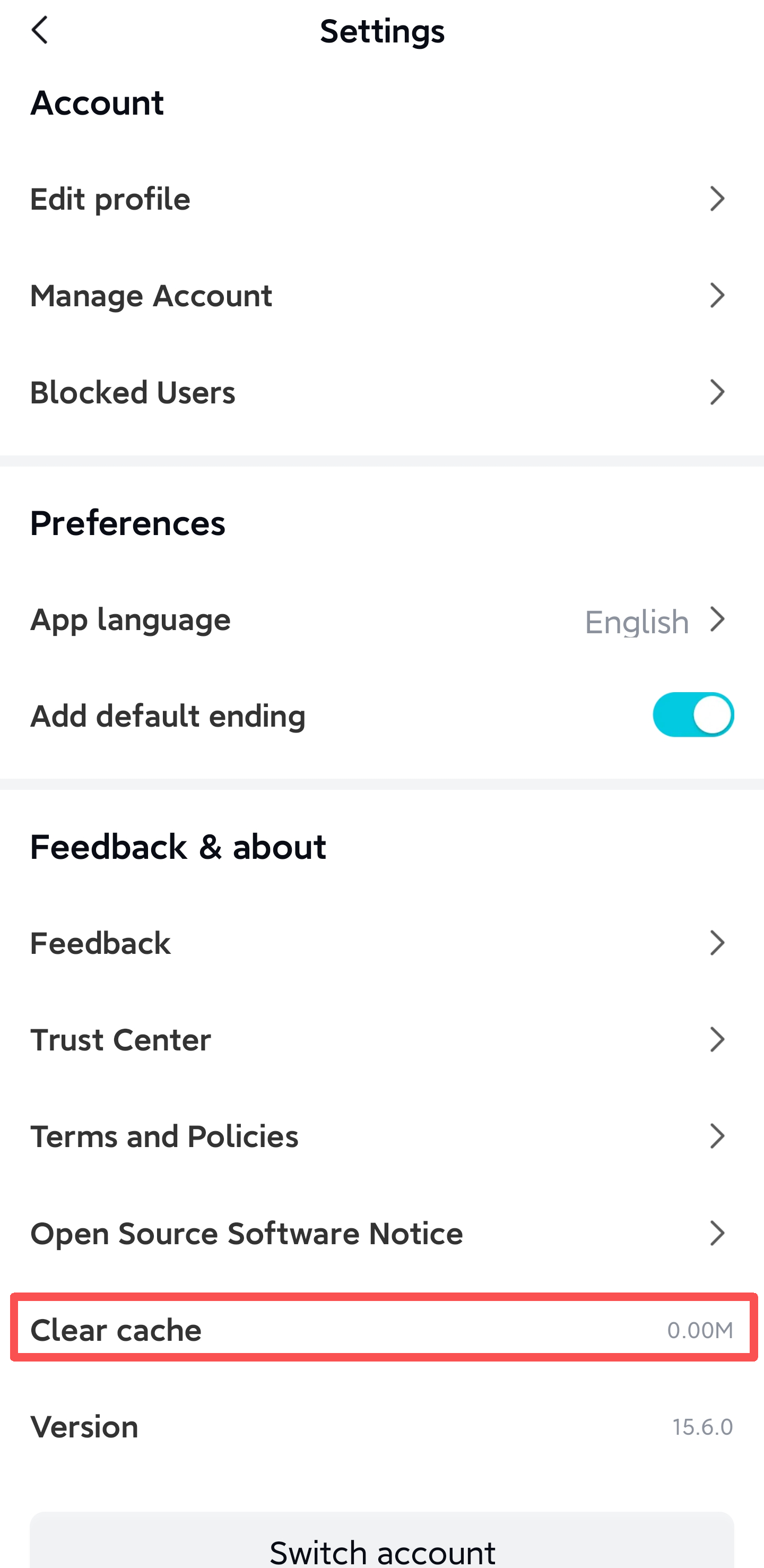The width and height of the screenshot is (764, 1568).
Task: Open the Blocked Users menu item
Action: click(132, 392)
